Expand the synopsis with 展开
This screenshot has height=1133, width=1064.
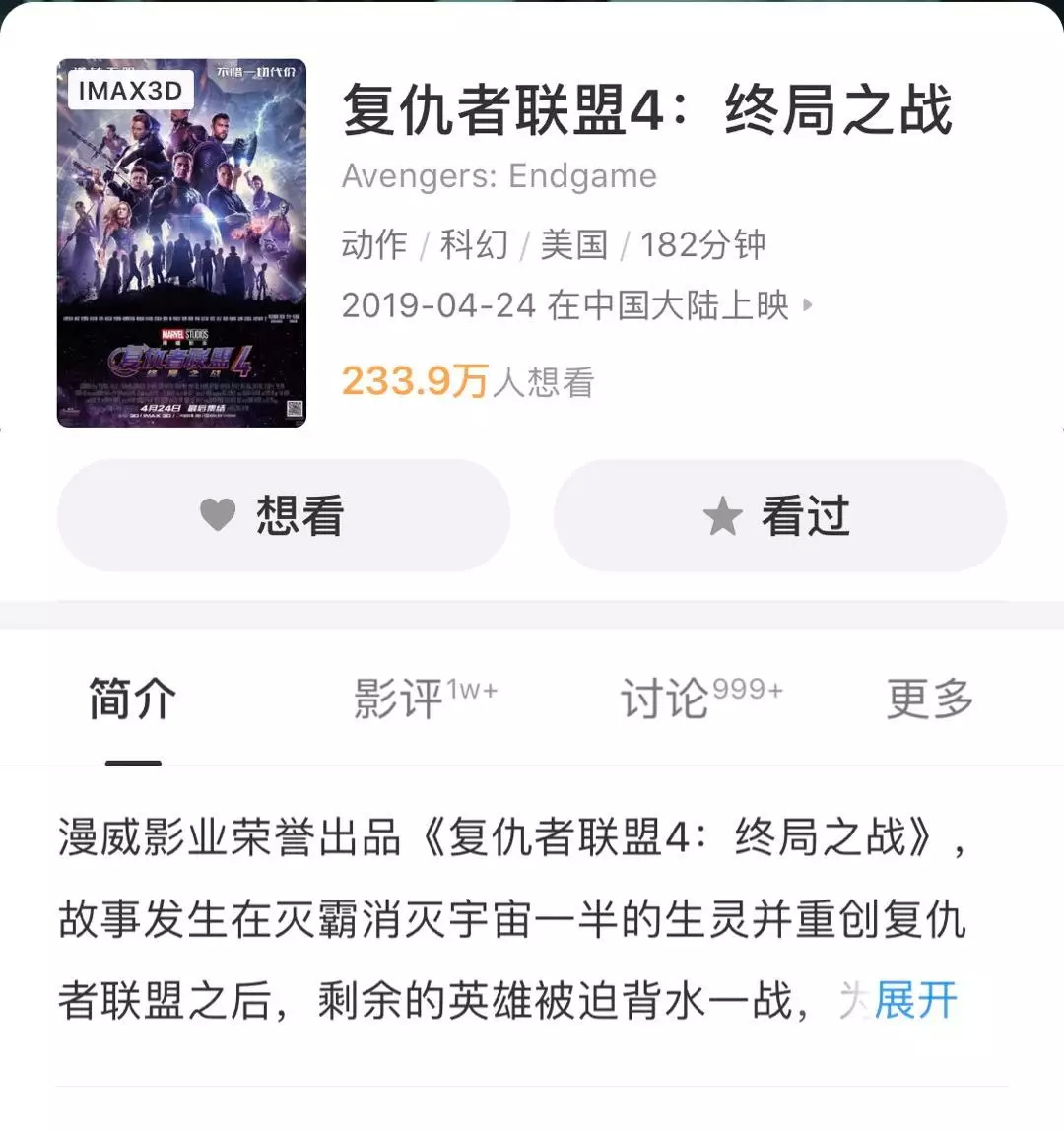click(915, 1001)
